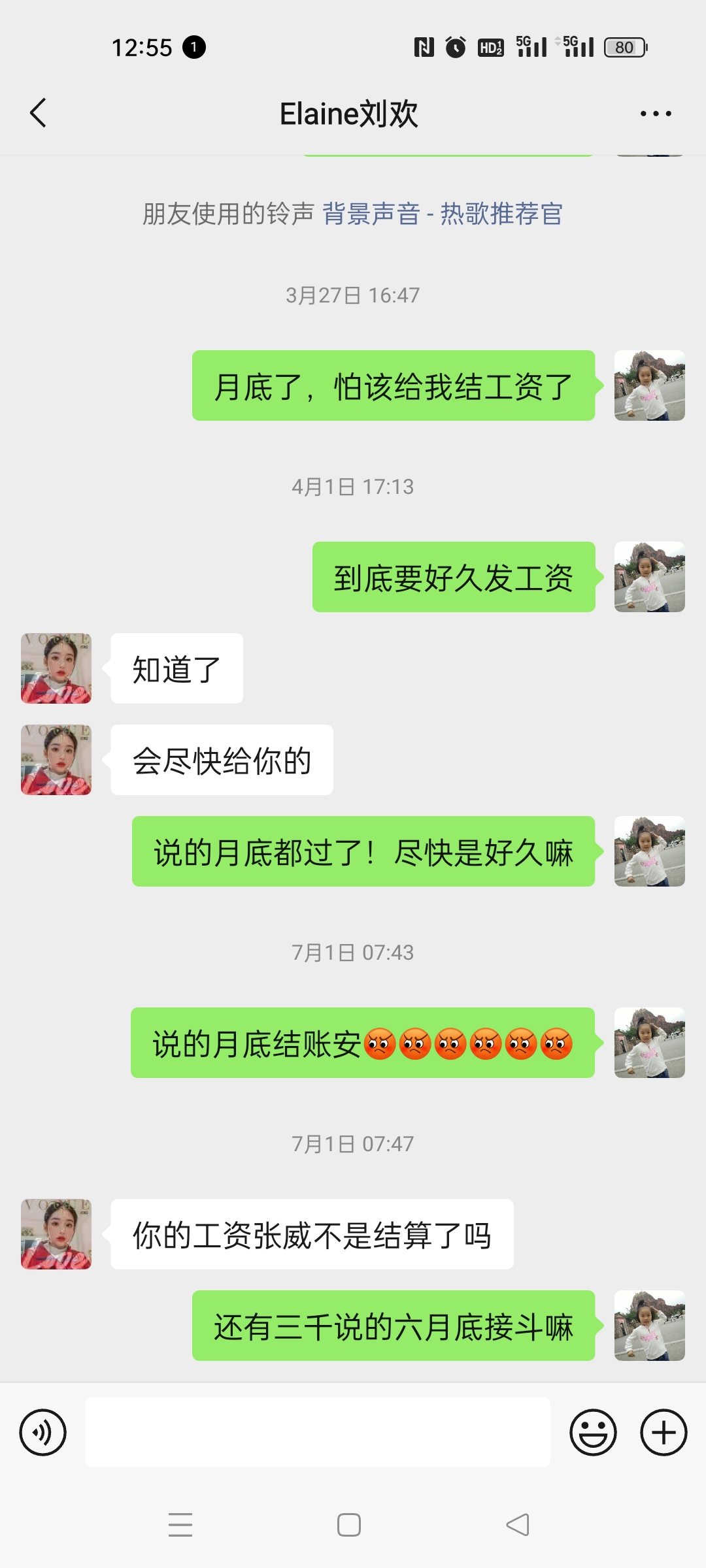Image resolution: width=706 pixels, height=1568 pixels.
Task: Switch to voice message input
Action: [43, 1433]
